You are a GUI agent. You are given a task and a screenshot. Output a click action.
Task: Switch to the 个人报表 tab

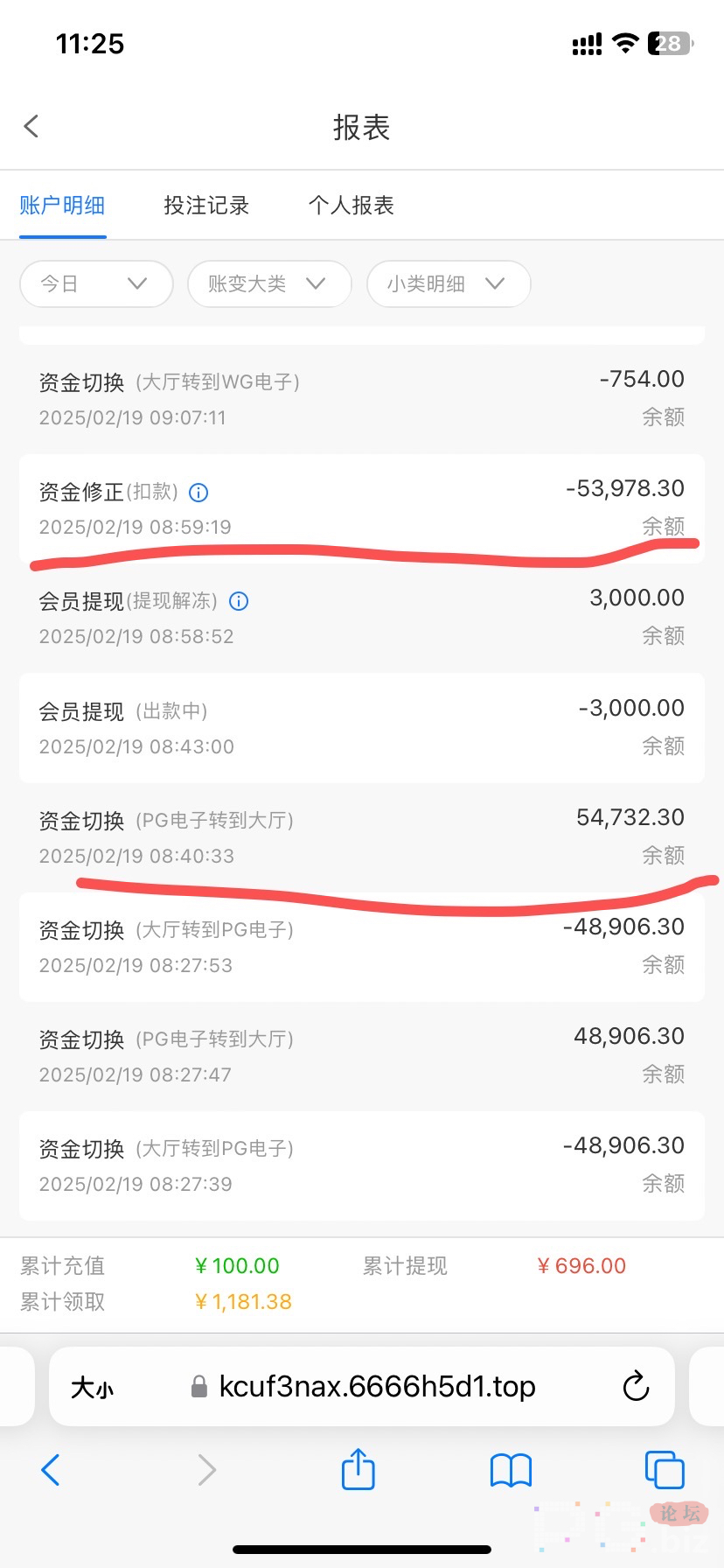[x=352, y=205]
